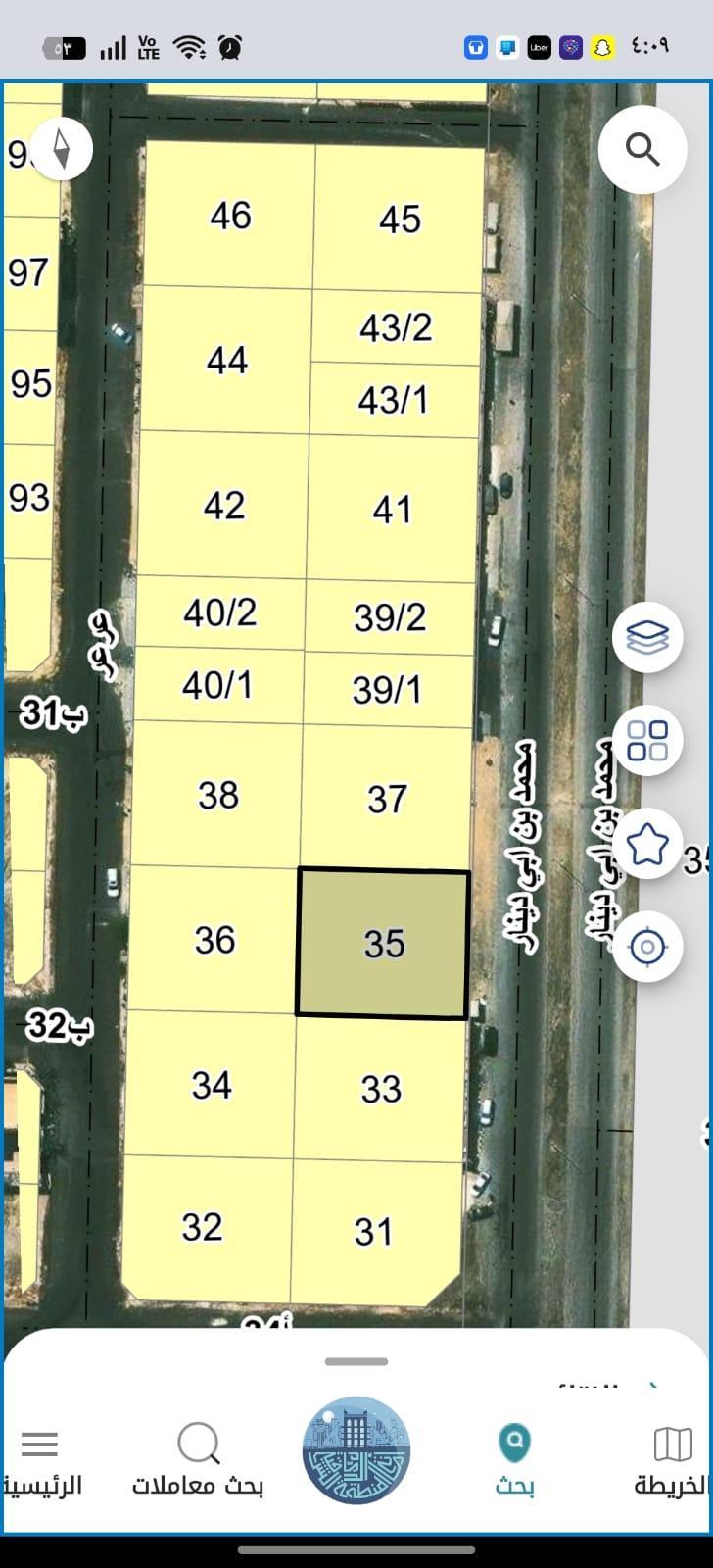
Task: Center map on my location
Action: click(x=646, y=947)
